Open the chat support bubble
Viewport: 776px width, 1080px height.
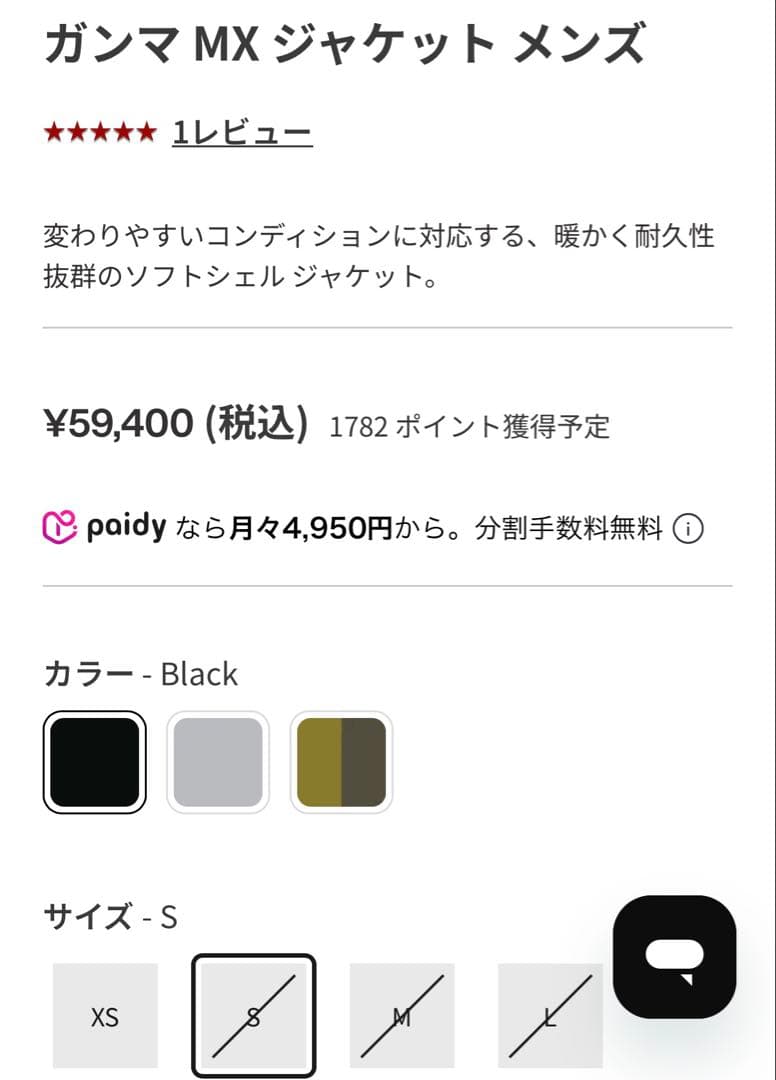(x=674, y=956)
